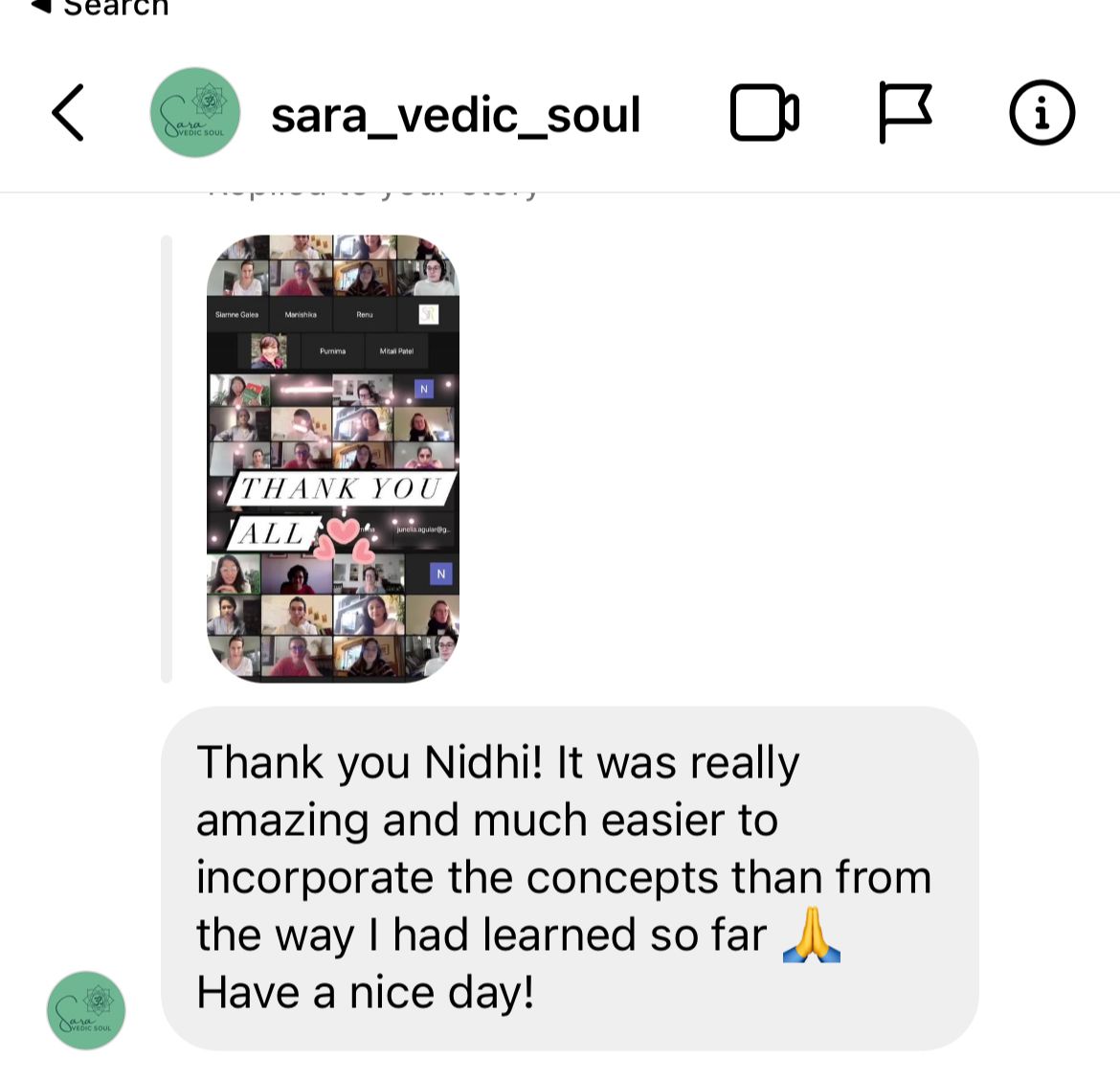Viewport: 1120px width, 1081px height.
Task: Open the replied story thumbnail
Action: tap(333, 458)
